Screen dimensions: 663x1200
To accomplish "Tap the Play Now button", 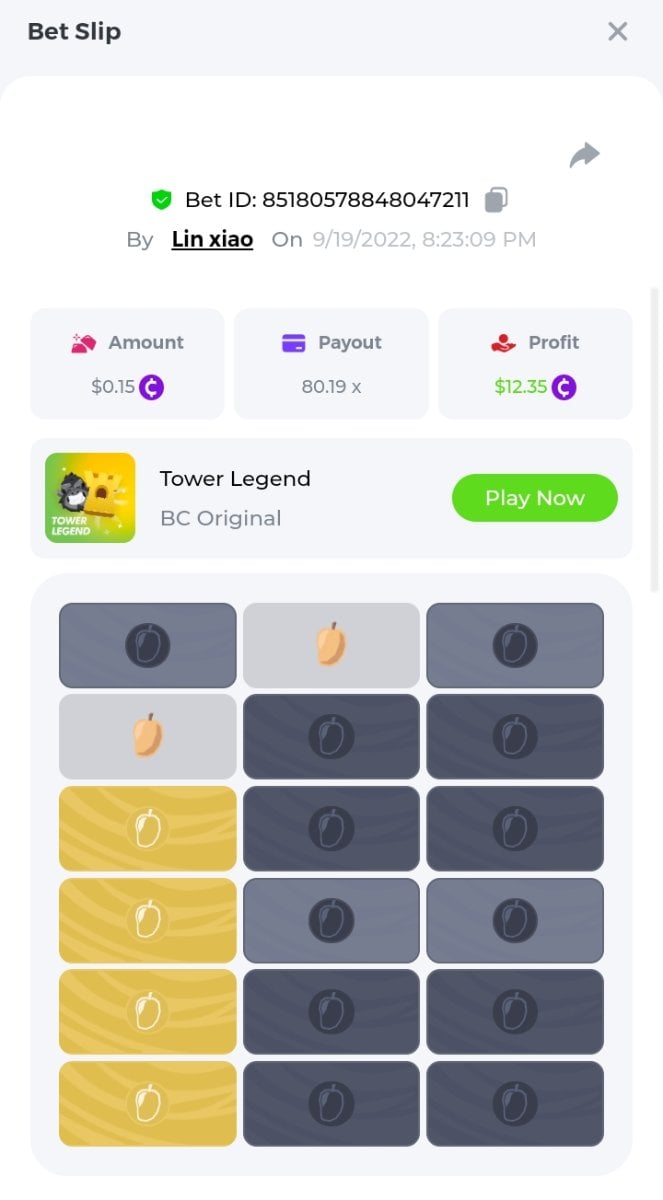I will tap(534, 498).
